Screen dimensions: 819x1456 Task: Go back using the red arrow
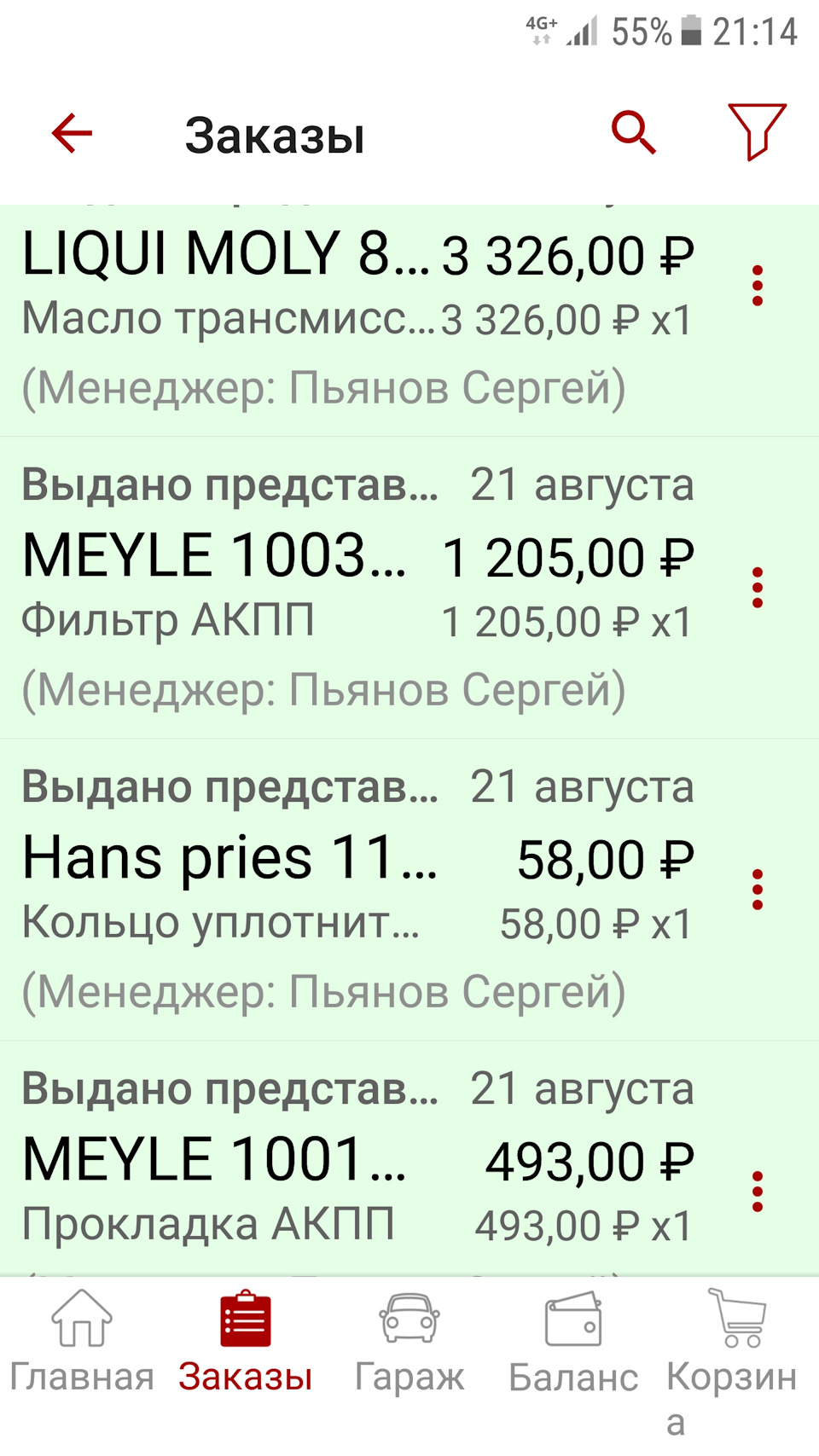point(72,133)
